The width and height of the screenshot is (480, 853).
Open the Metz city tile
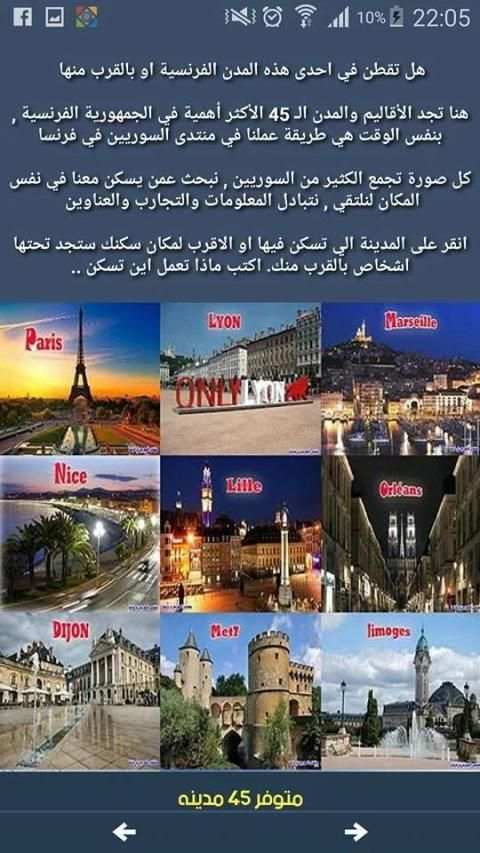pos(240,691)
